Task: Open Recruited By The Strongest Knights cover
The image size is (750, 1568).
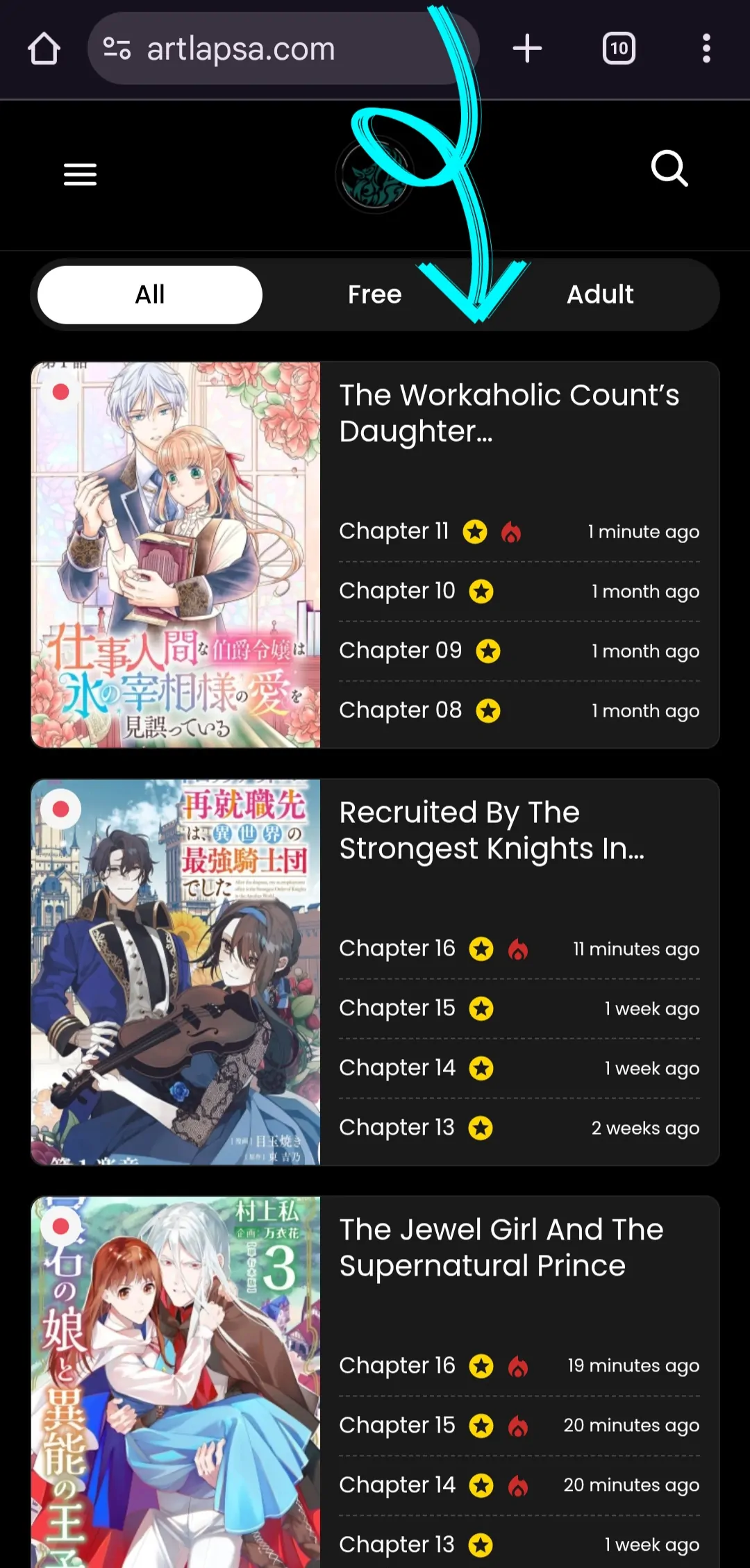Action: tap(176, 971)
